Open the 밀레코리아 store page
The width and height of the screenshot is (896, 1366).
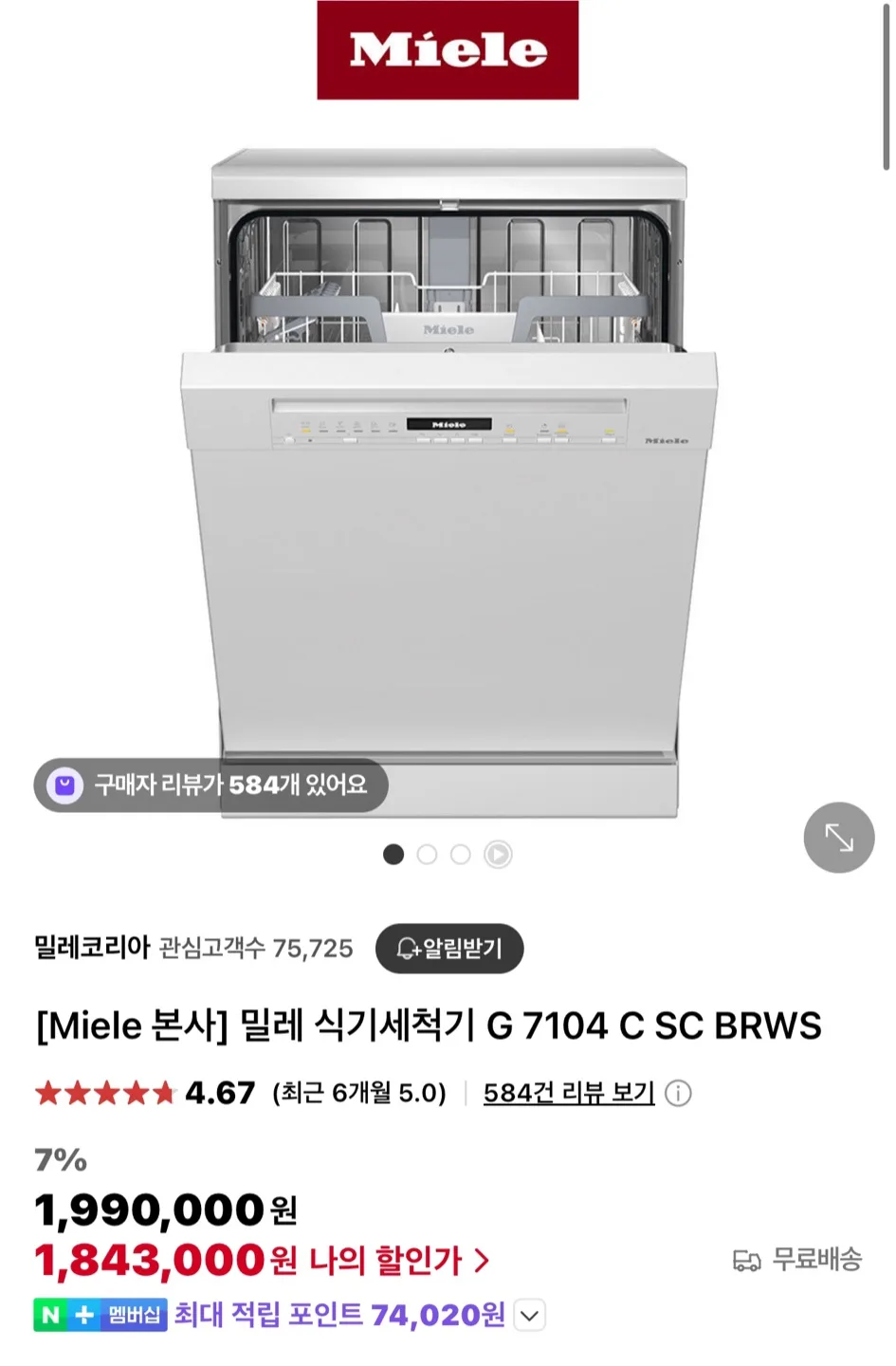(92, 947)
